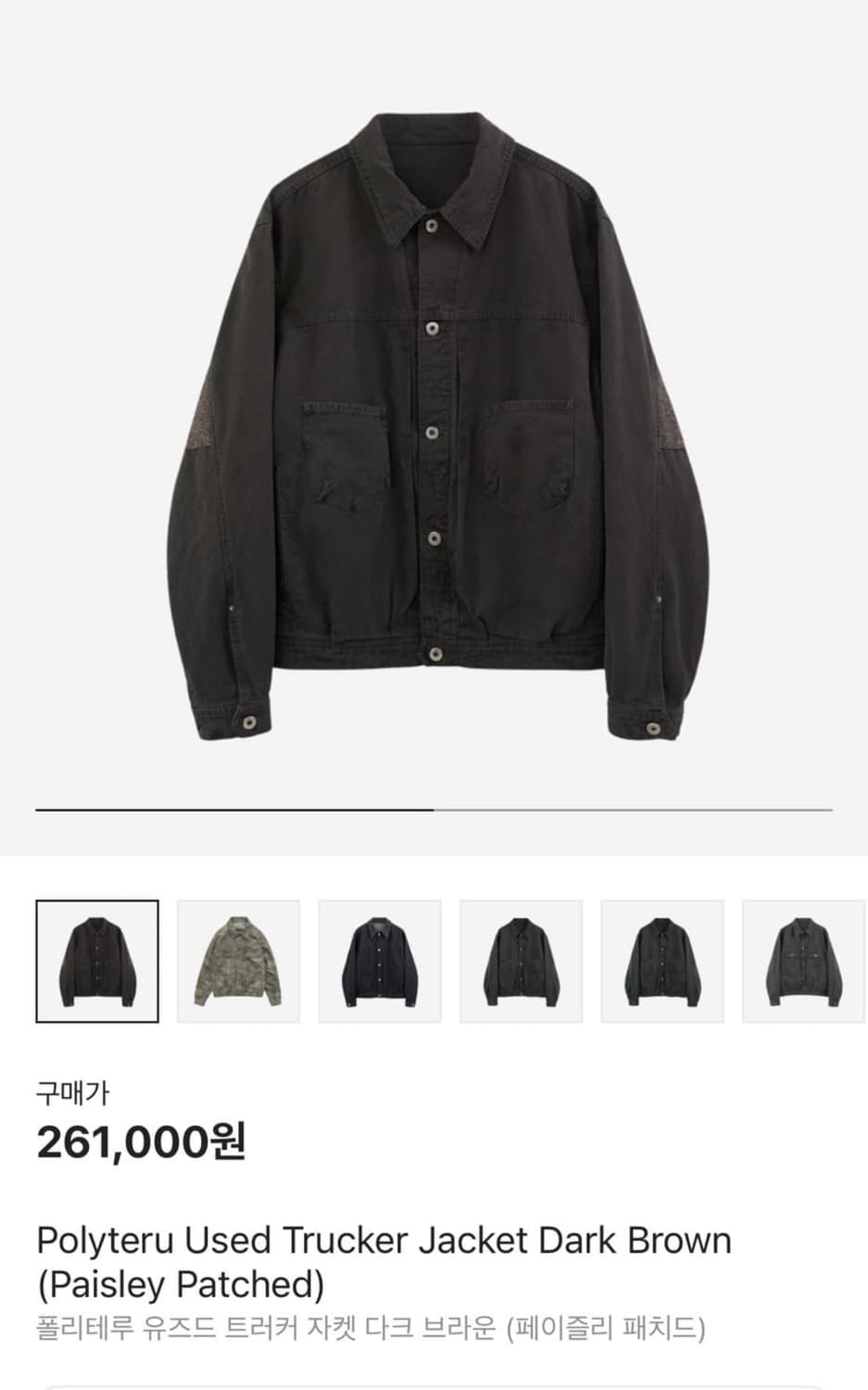
Task: Select the third black jacket thumbnail
Action: click(x=379, y=959)
